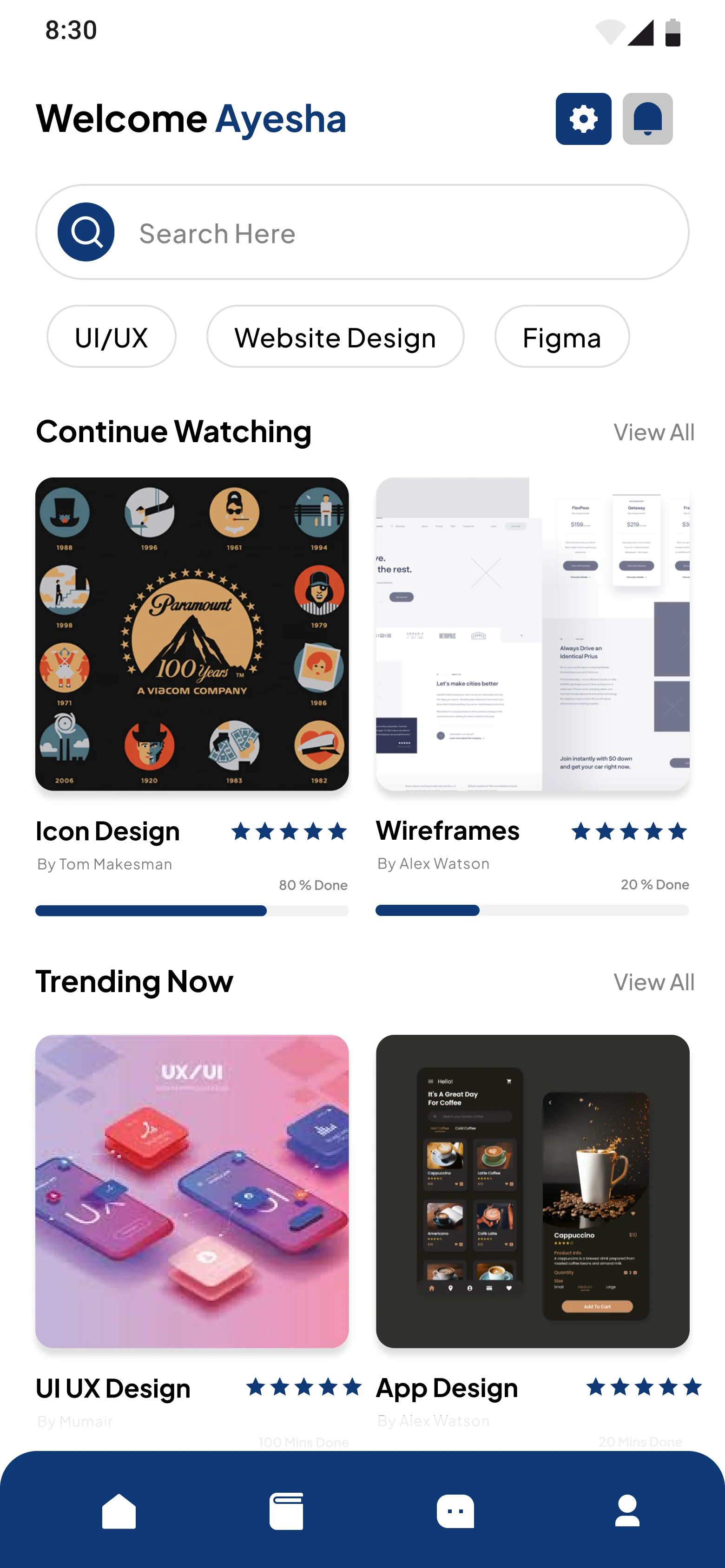Resume the Icon Design course
This screenshot has height=1568, width=725.
tap(192, 634)
